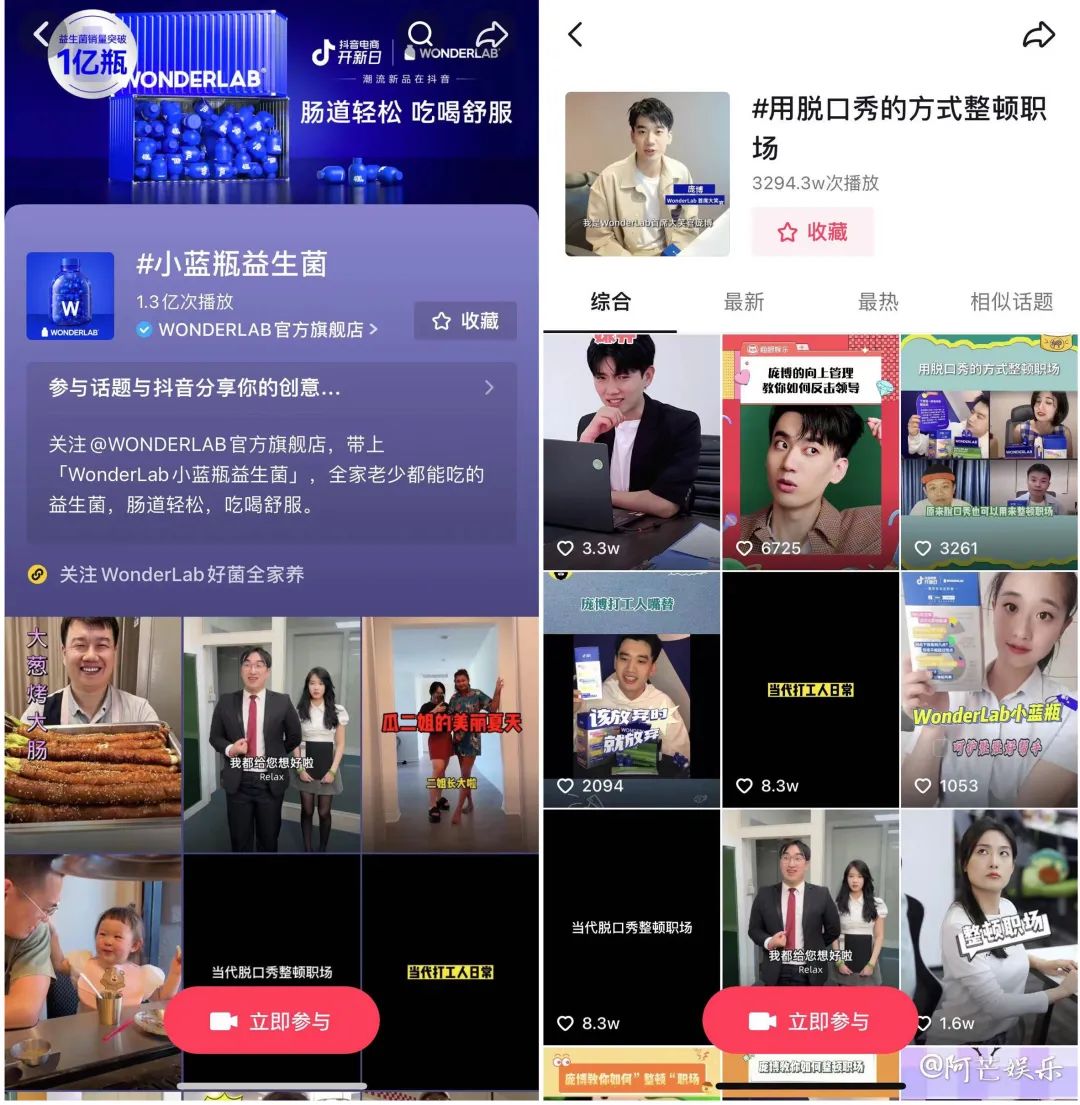This screenshot has width=1080, height=1105.
Task: Tap the 小蓝瓶益生菌 hashtag bottle icon
Action: [x=70, y=295]
